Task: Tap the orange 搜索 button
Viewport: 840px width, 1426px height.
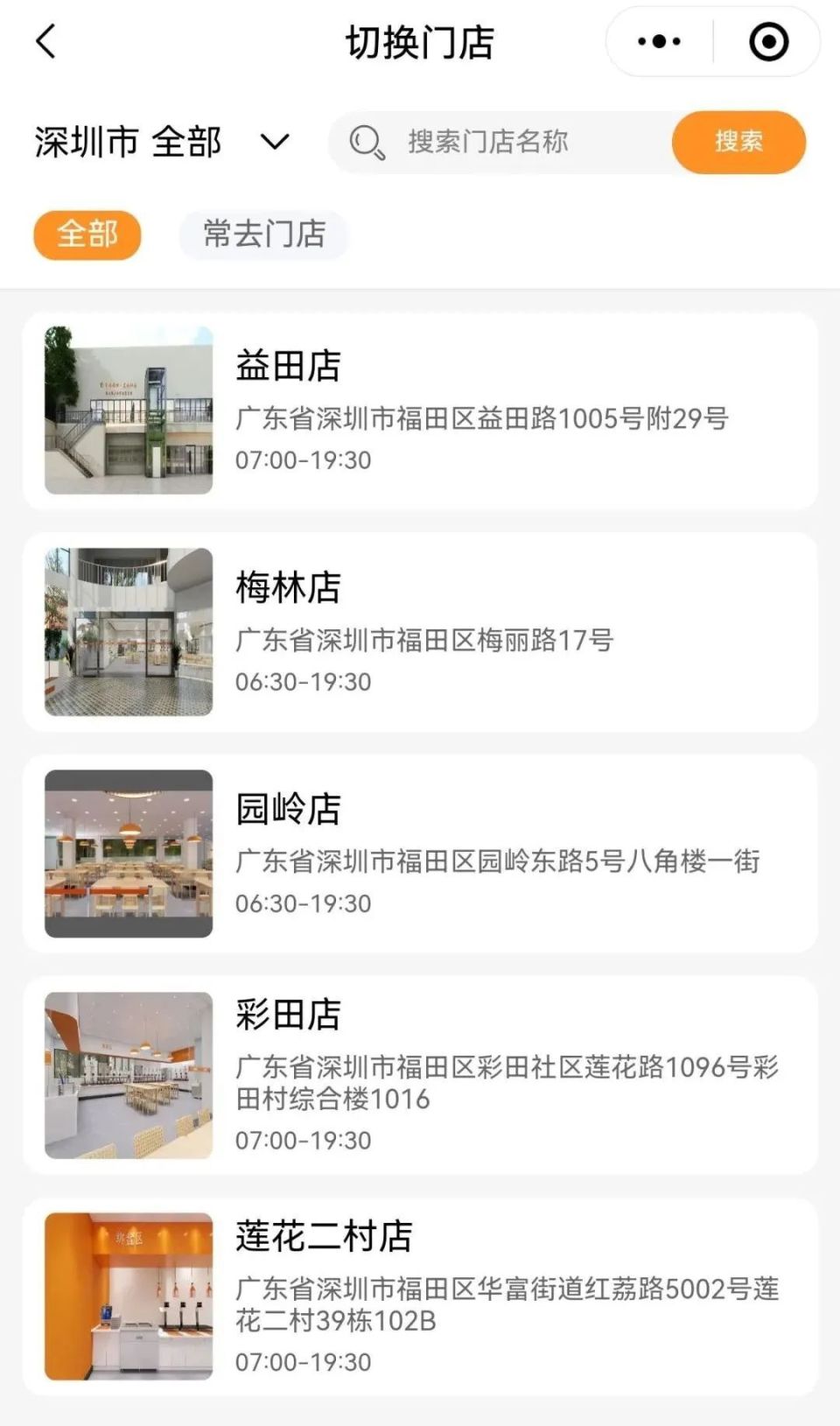Action: (738, 142)
